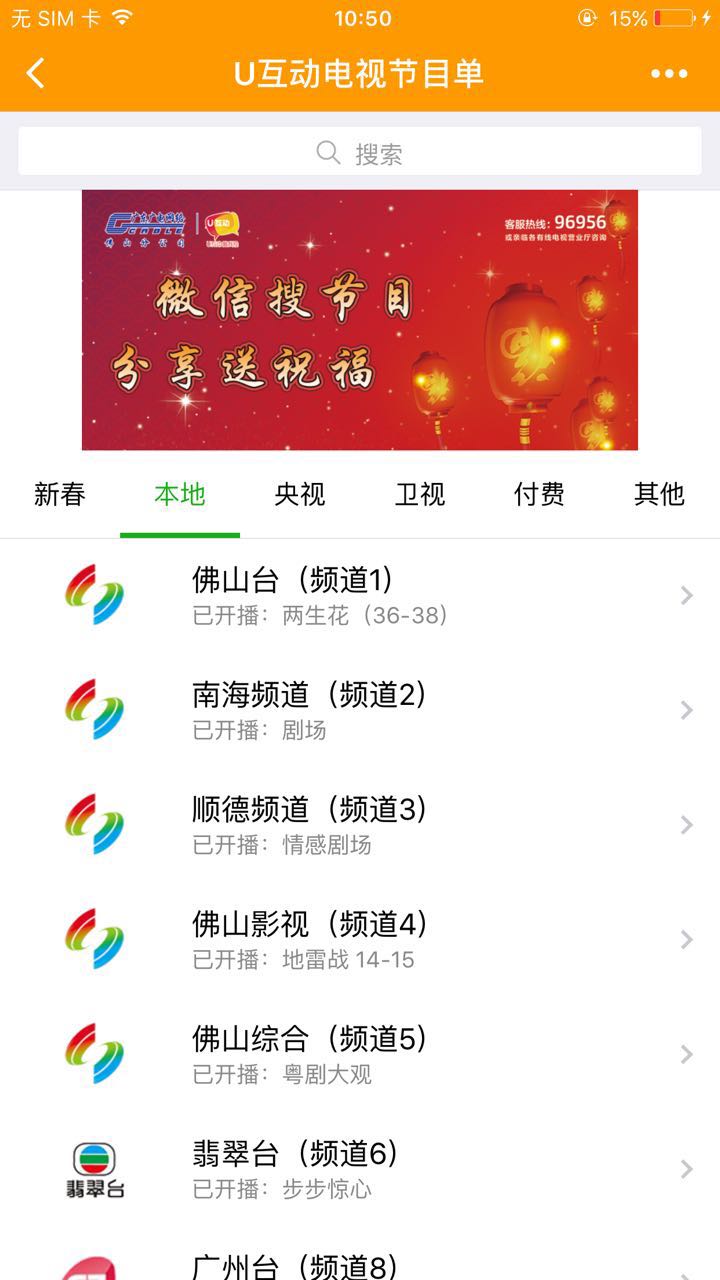This screenshot has height=1280, width=720.
Task: Open the 微信搜节目 promotional banner
Action: (x=360, y=320)
